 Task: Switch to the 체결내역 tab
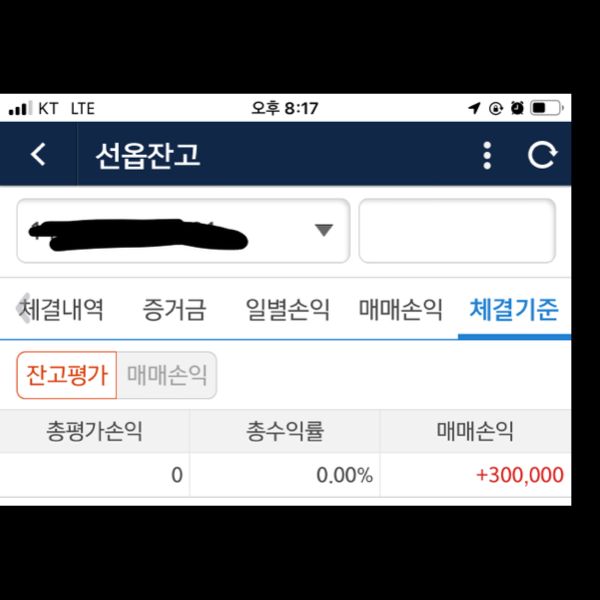click(63, 310)
